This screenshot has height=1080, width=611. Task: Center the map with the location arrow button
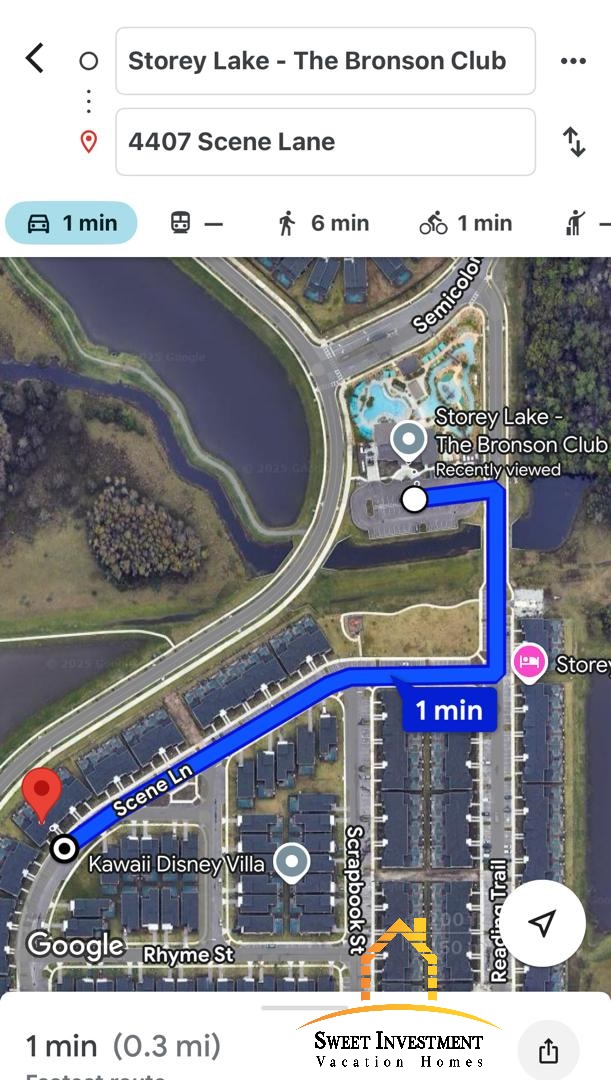pos(542,923)
